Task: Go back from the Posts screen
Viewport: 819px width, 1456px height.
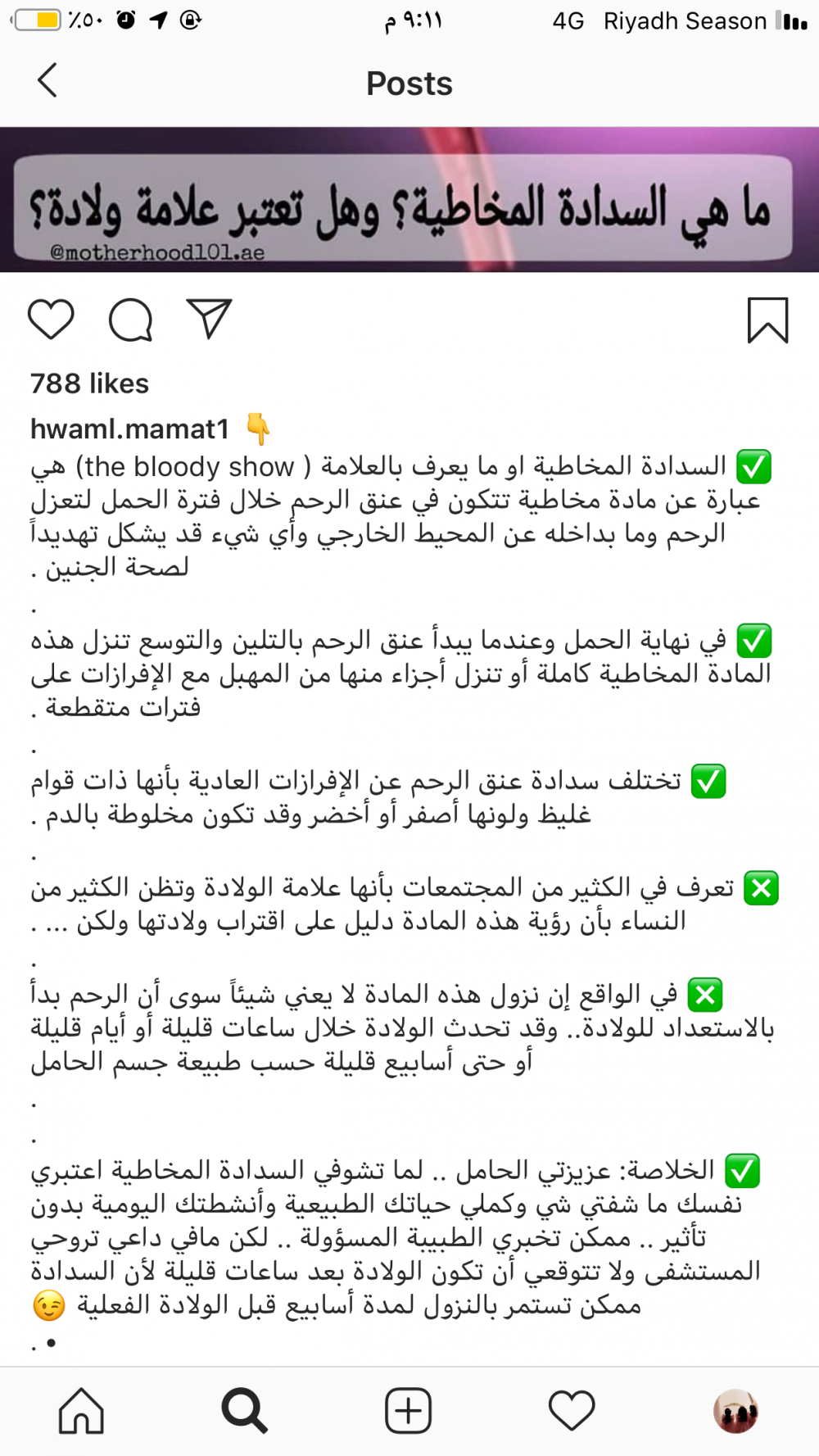Action: click(x=48, y=81)
